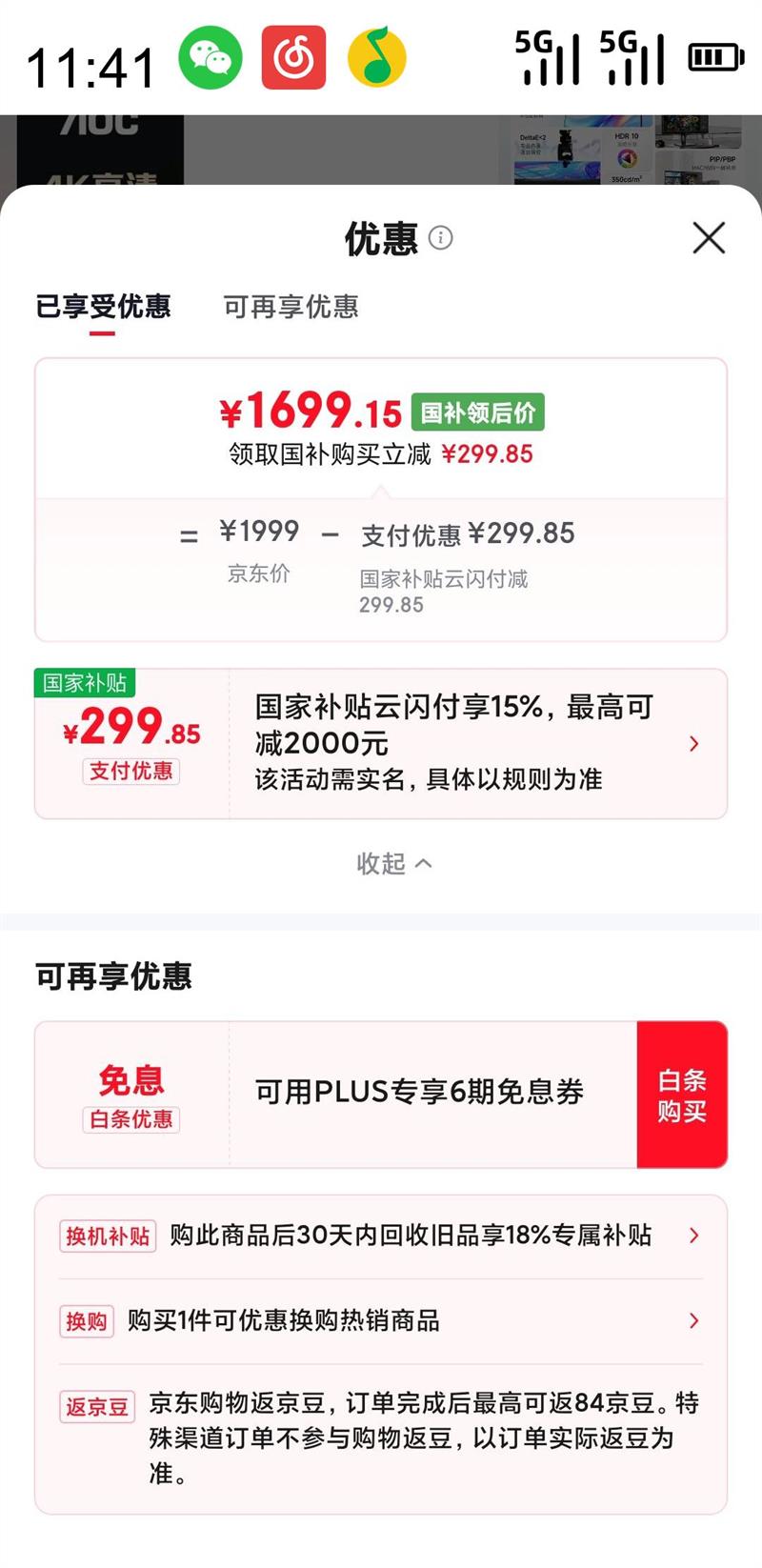Click the 返京豆 label icon
Image resolution: width=762 pixels, height=1568 pixels.
tap(96, 1408)
